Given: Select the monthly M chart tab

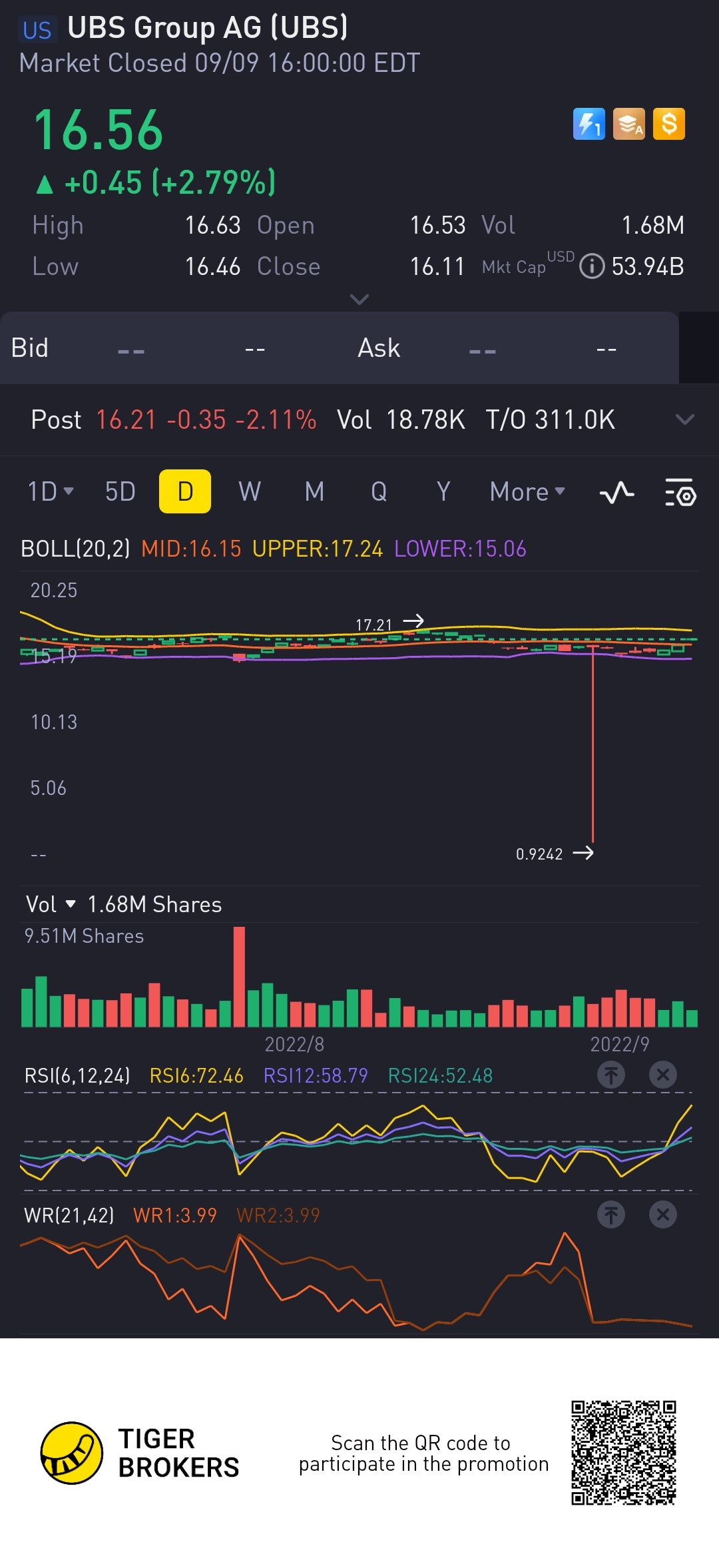Looking at the screenshot, I should click(314, 492).
